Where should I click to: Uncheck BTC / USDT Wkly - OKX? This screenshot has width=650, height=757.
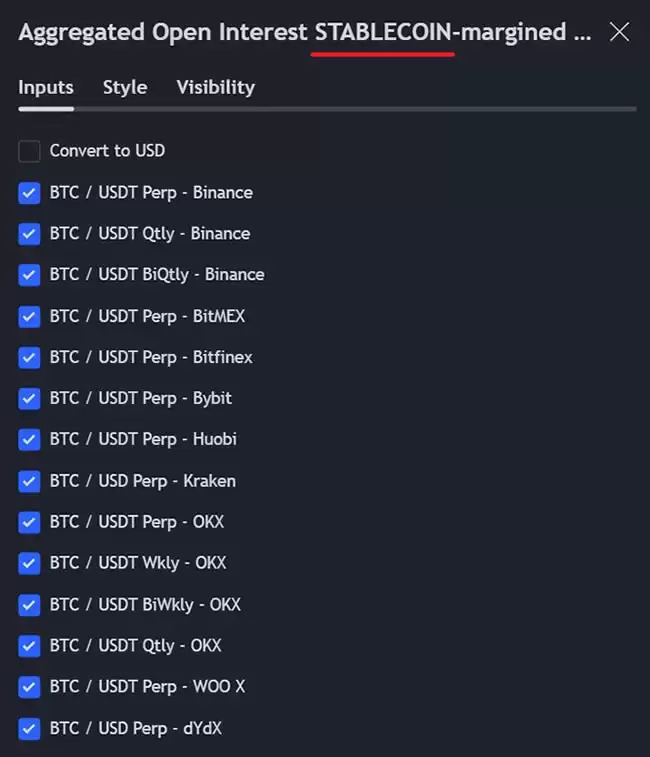coord(30,564)
